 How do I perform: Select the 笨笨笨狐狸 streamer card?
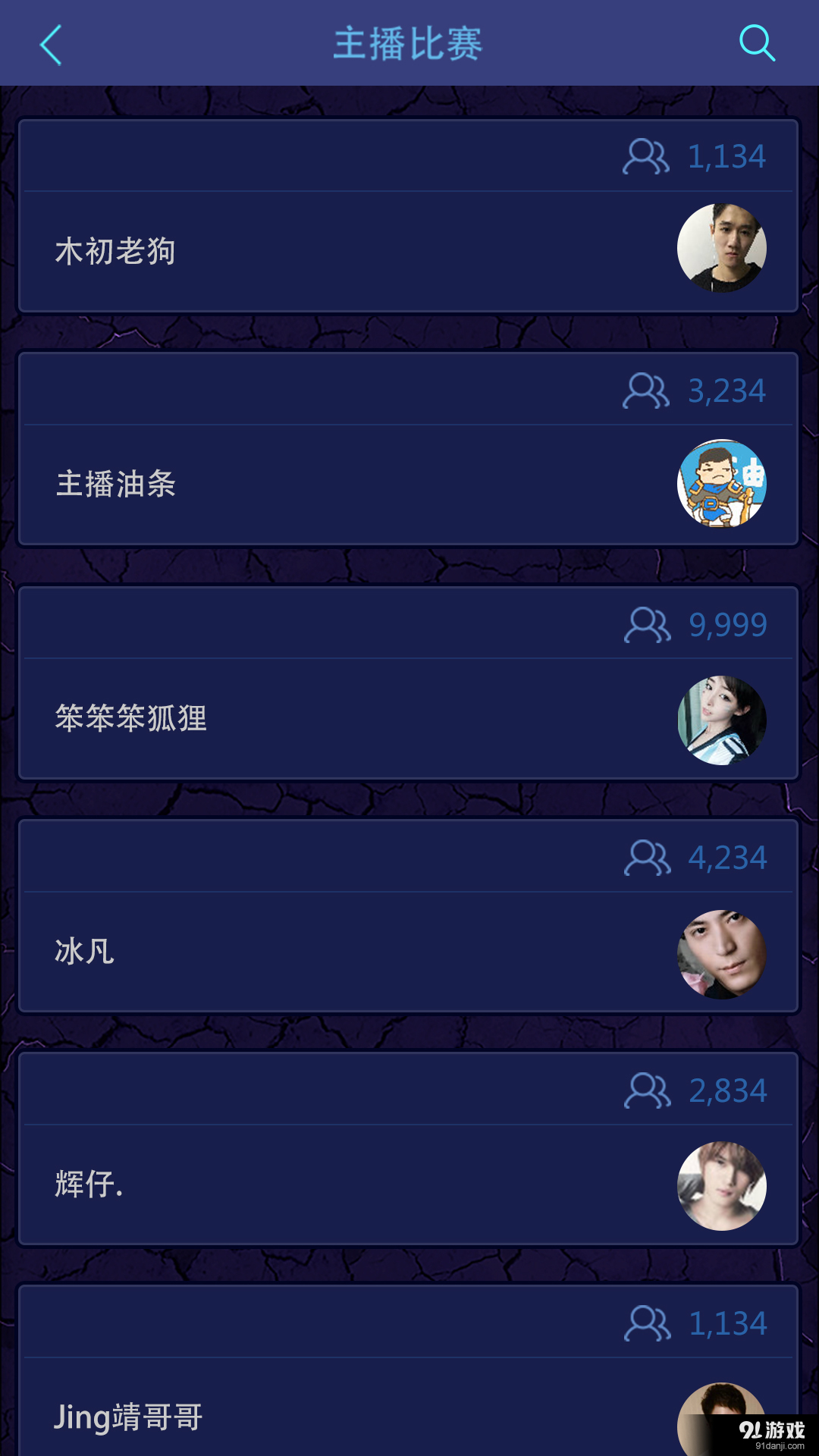(409, 680)
